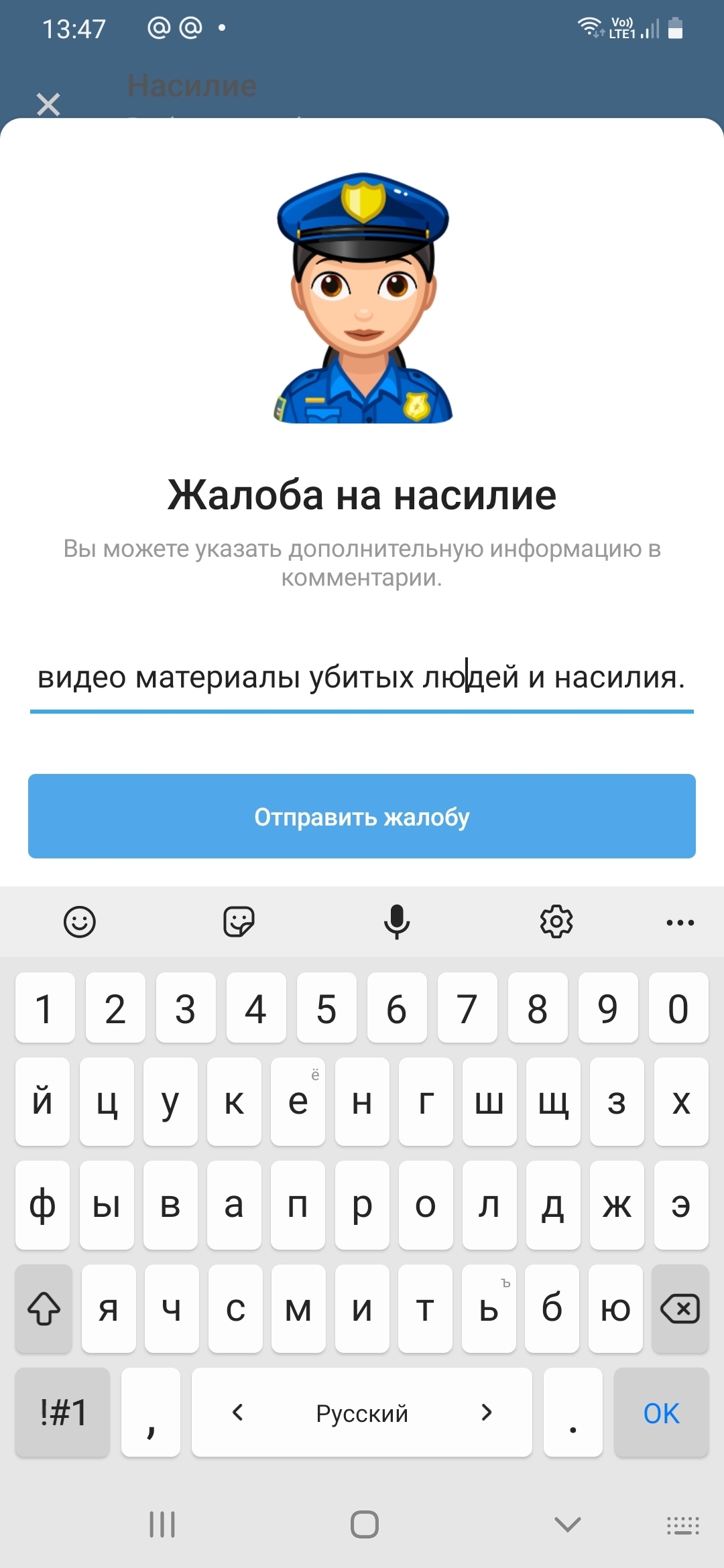Switch to symbols with the !#1 key
Screen dimensions: 724x1568
click(63, 1413)
